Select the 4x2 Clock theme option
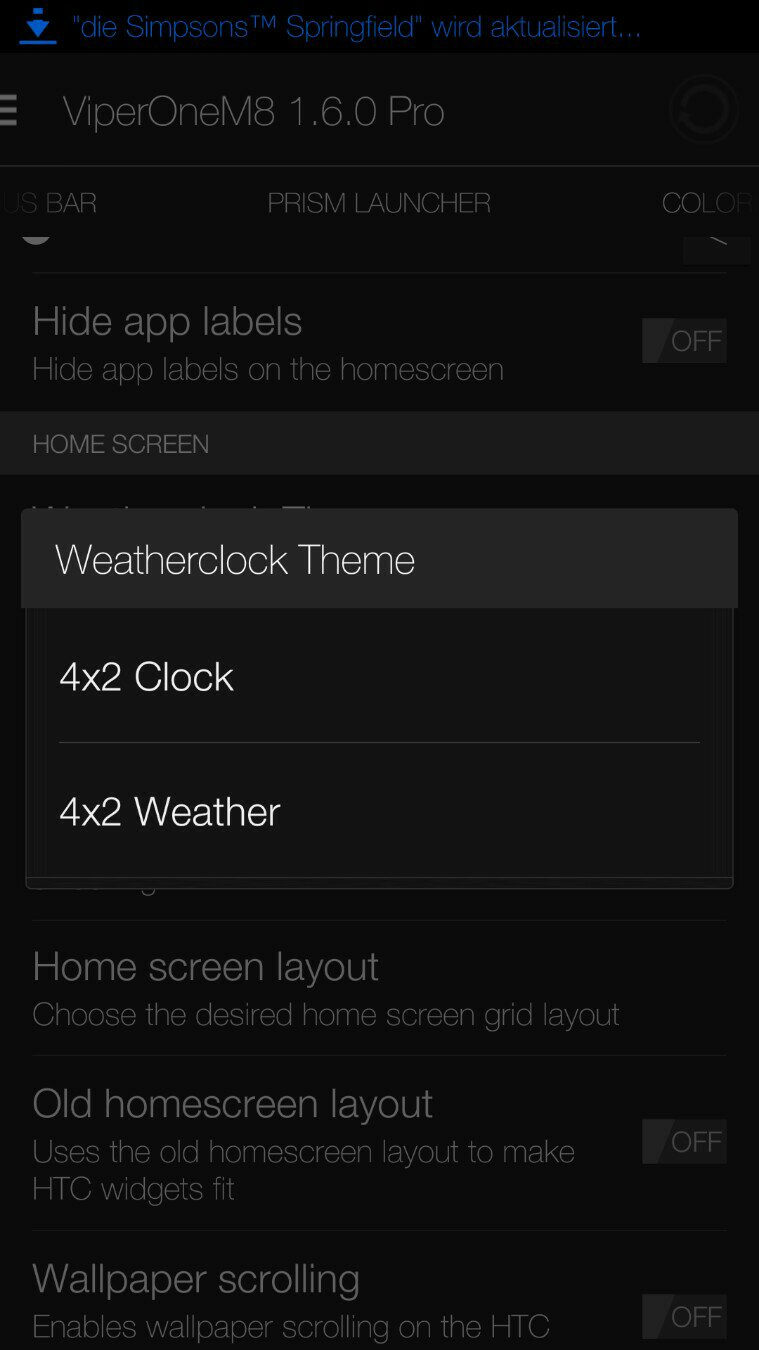Viewport: 759px width, 1350px height. 379,676
